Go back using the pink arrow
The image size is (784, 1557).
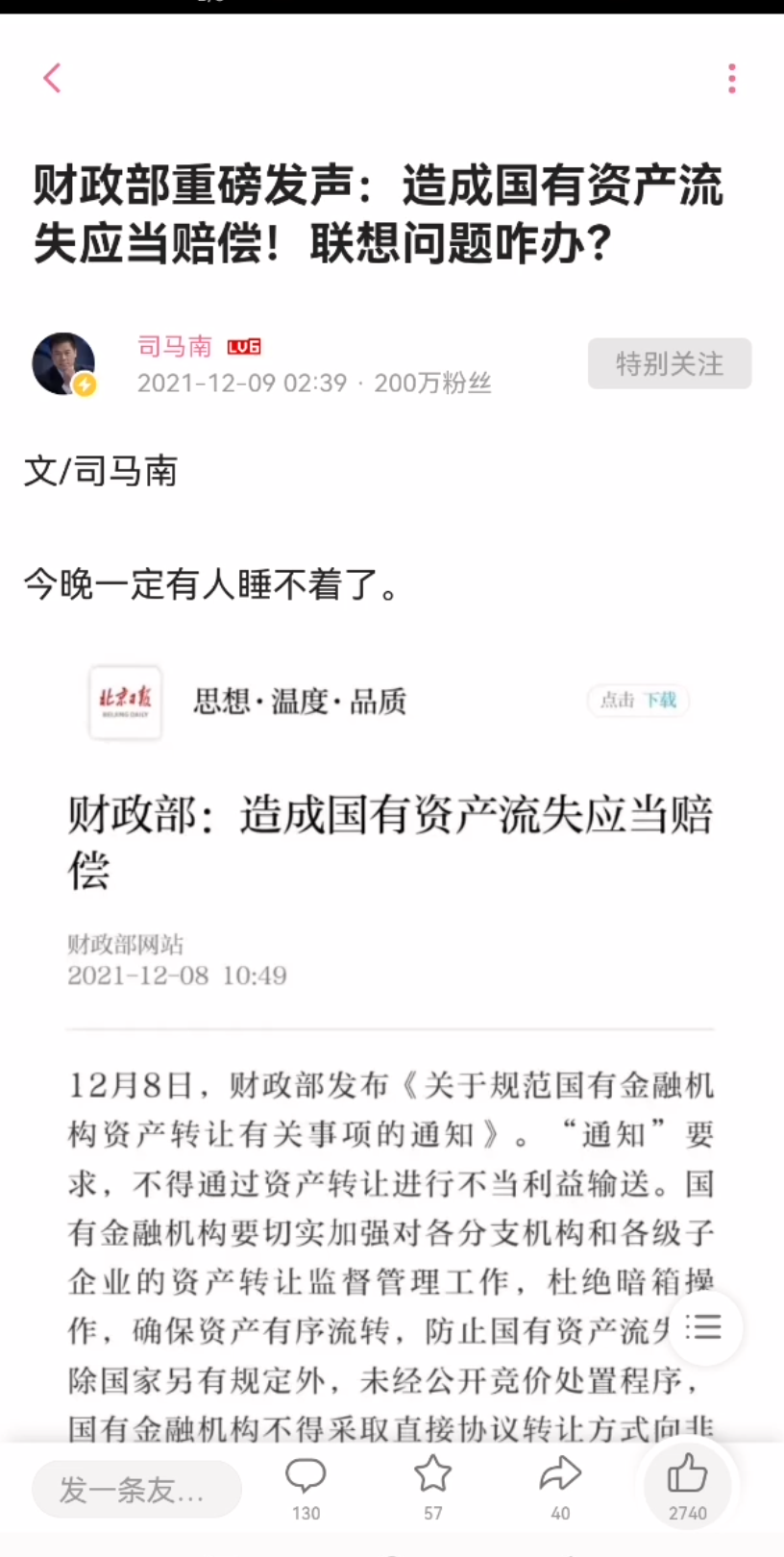[52, 78]
